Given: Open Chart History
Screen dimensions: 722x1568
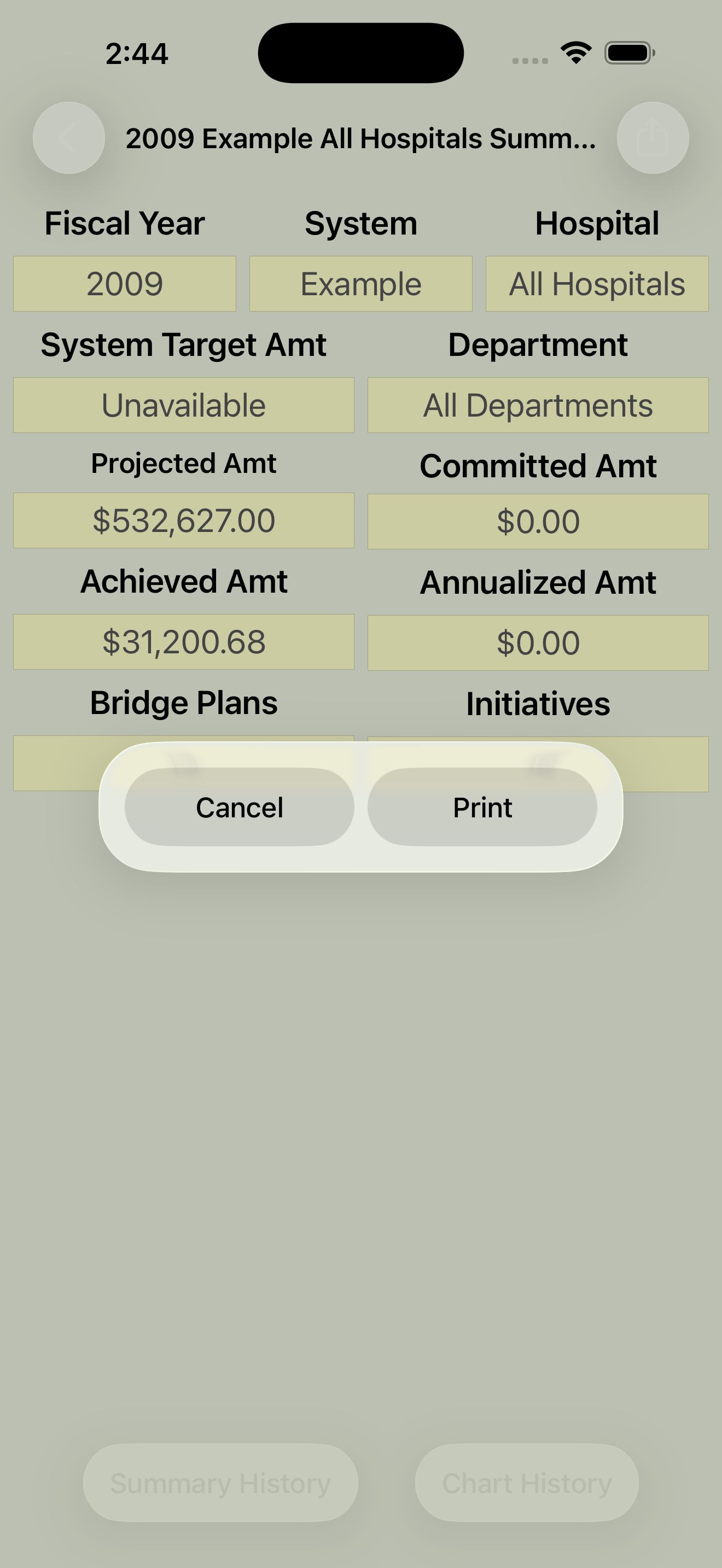Looking at the screenshot, I should pyautogui.click(x=527, y=1483).
